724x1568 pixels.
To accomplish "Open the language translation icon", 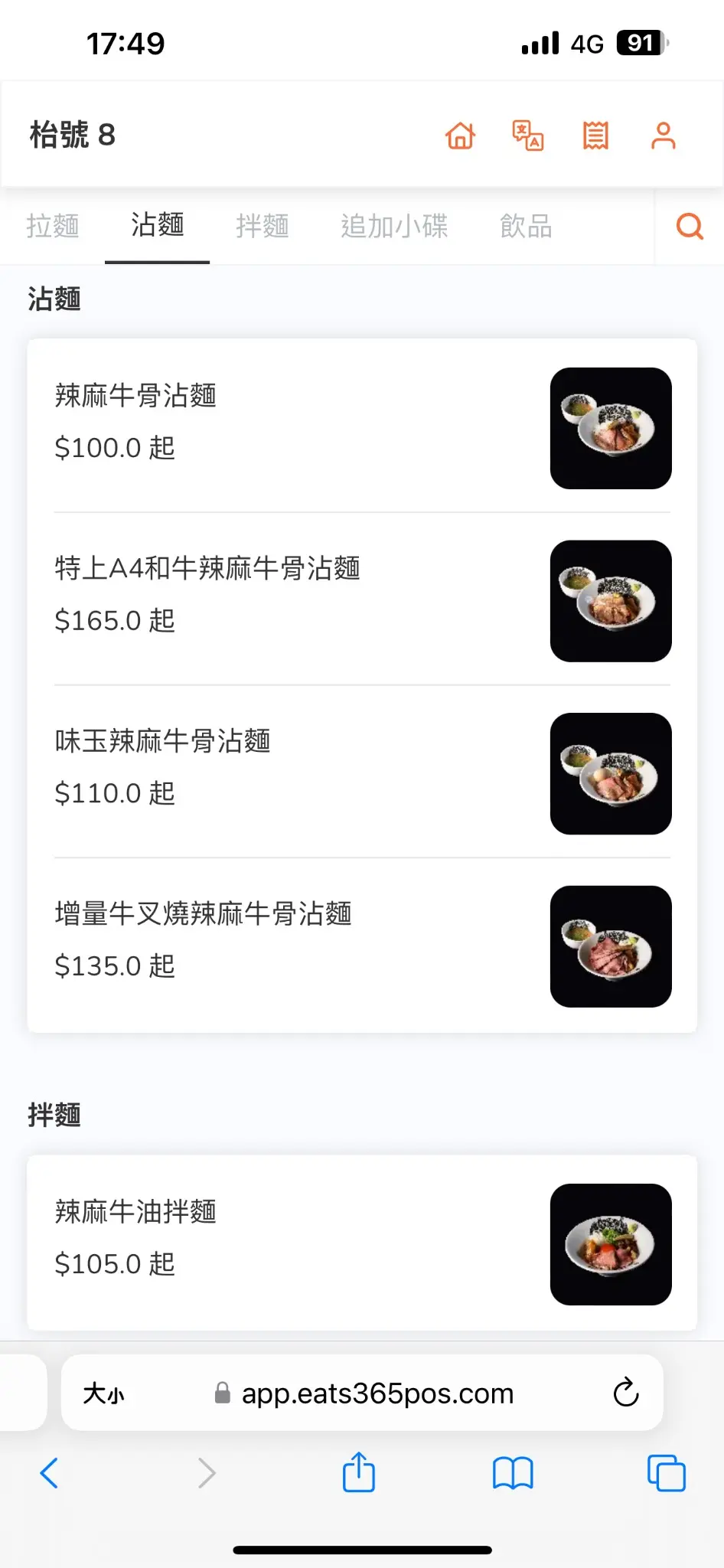I will point(527,136).
